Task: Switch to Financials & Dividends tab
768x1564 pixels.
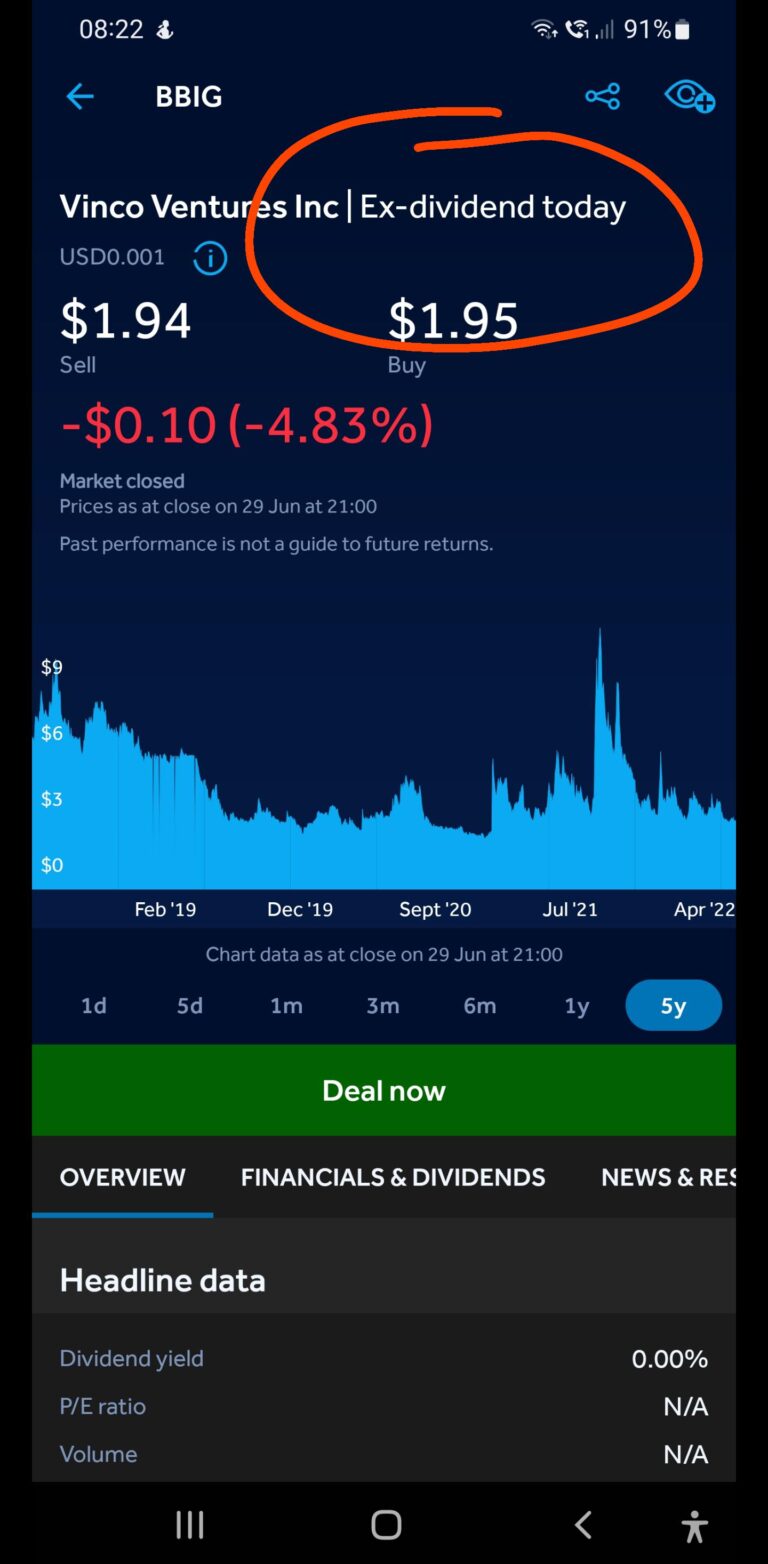Action: coord(393,1177)
